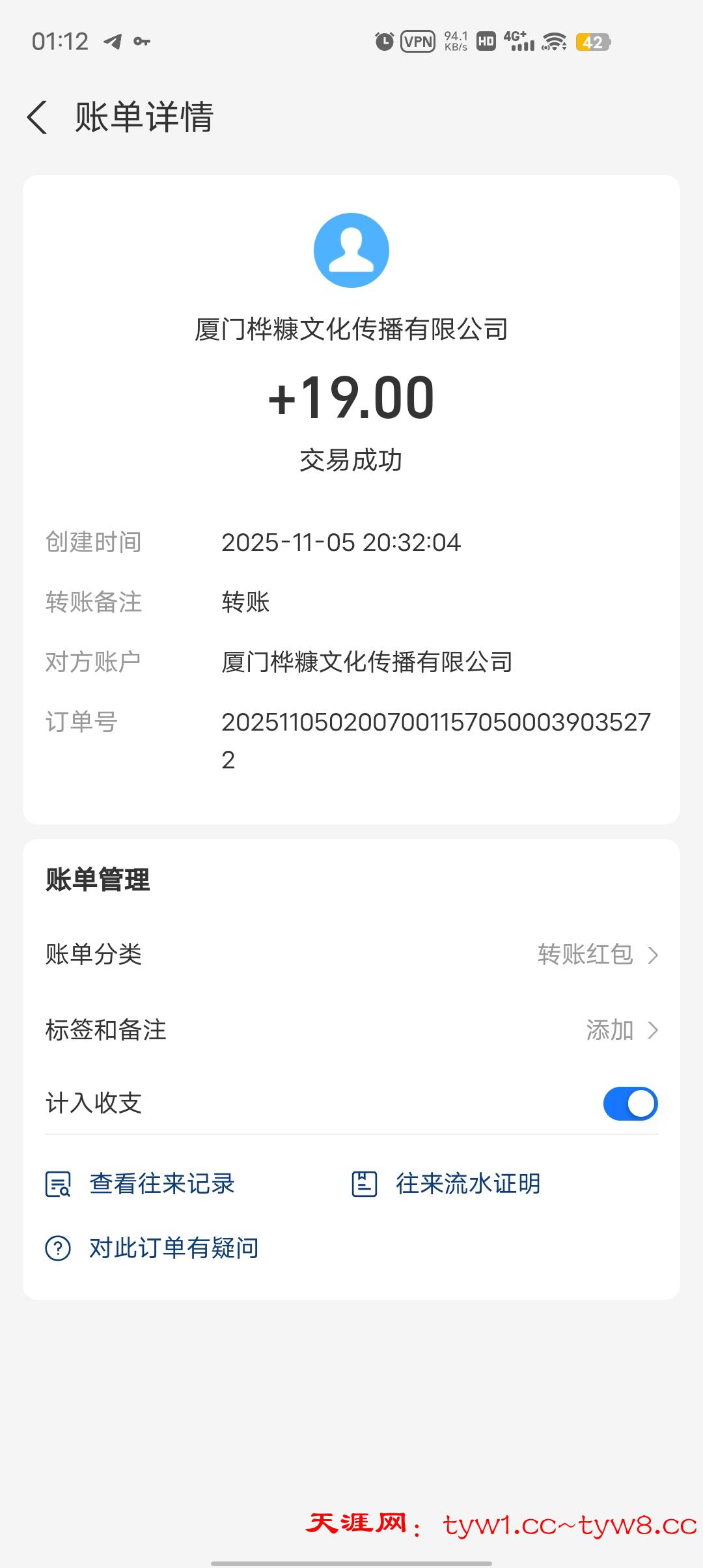Tap 对此订单有疑问 help link
The width and height of the screenshot is (703, 1568).
click(152, 1248)
